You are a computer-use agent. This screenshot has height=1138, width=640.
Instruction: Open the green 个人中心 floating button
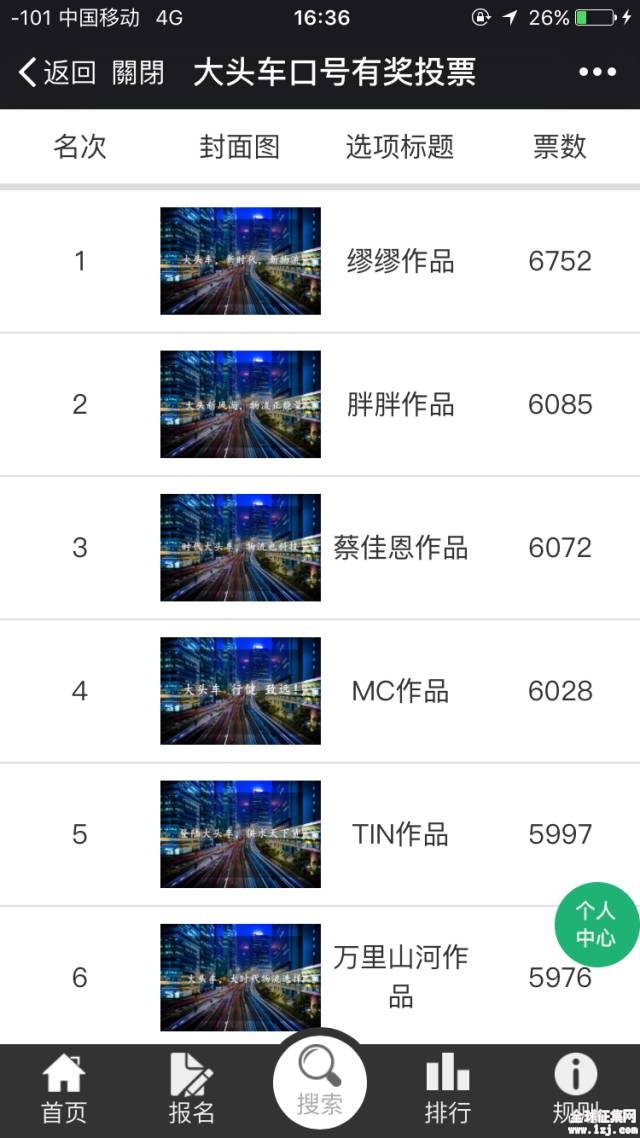click(596, 924)
